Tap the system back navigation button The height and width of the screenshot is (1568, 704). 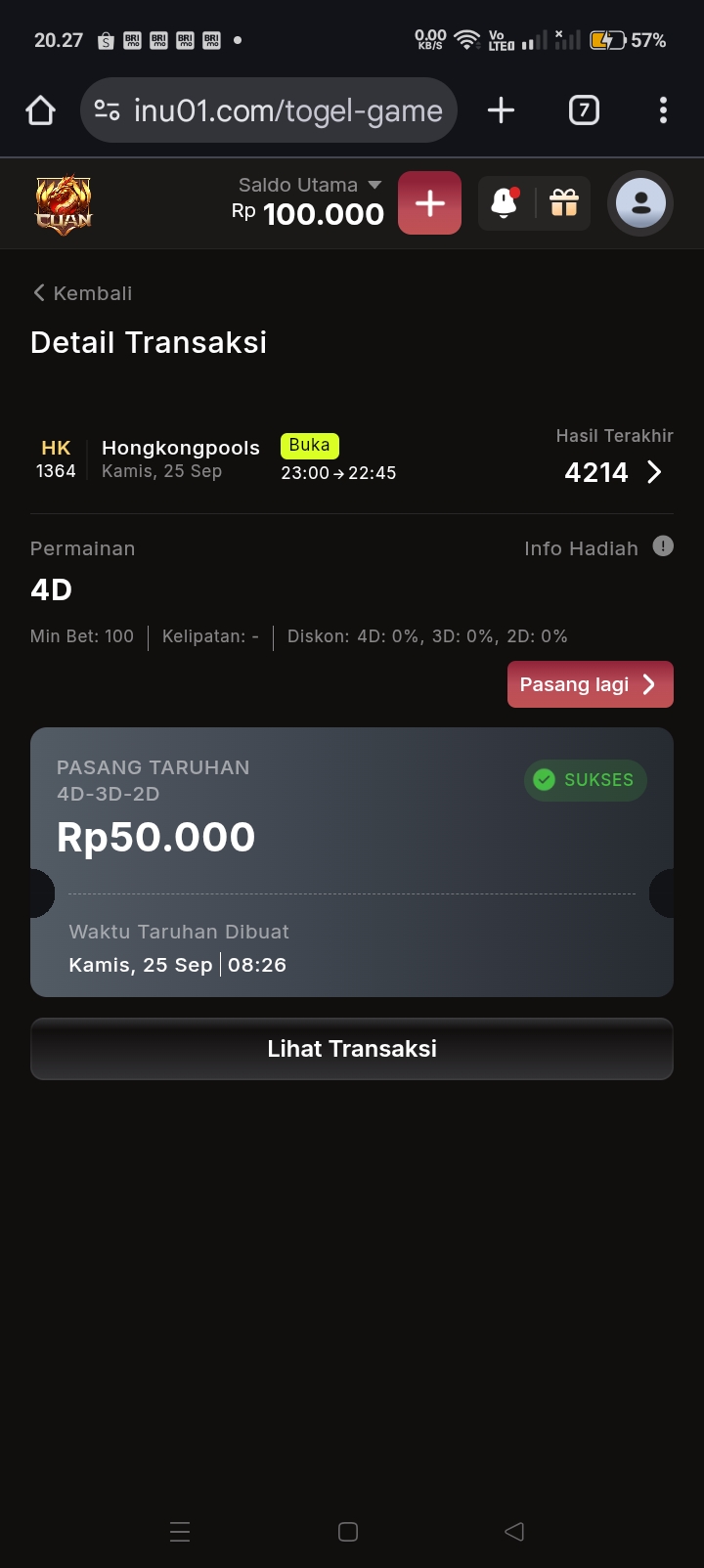[x=514, y=1531]
